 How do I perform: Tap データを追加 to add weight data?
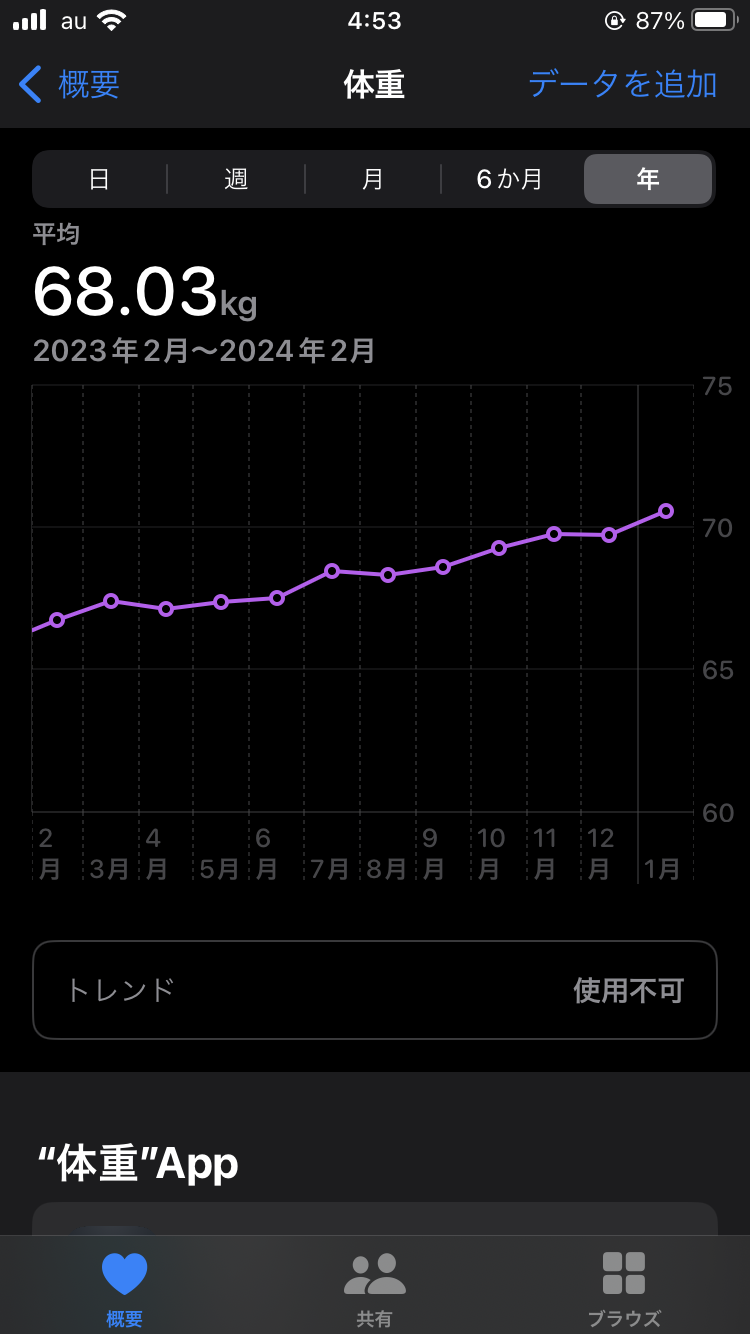point(622,84)
